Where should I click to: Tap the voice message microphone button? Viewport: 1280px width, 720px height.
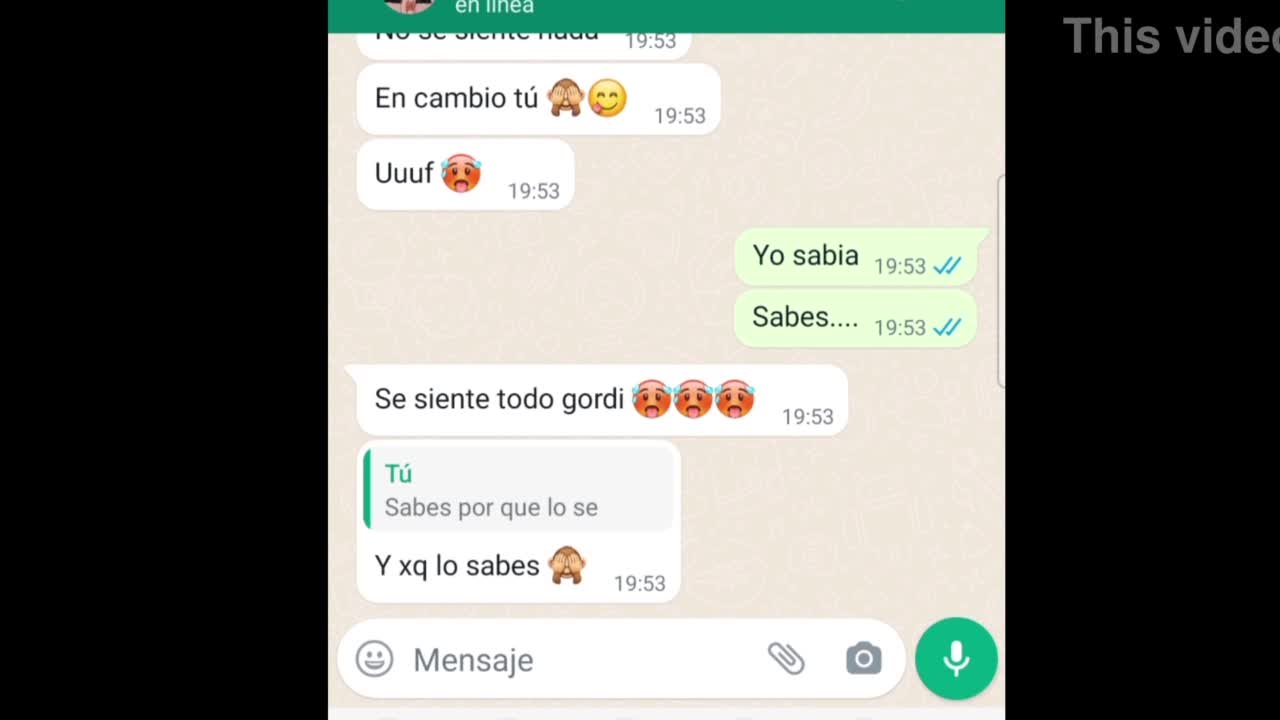956,659
